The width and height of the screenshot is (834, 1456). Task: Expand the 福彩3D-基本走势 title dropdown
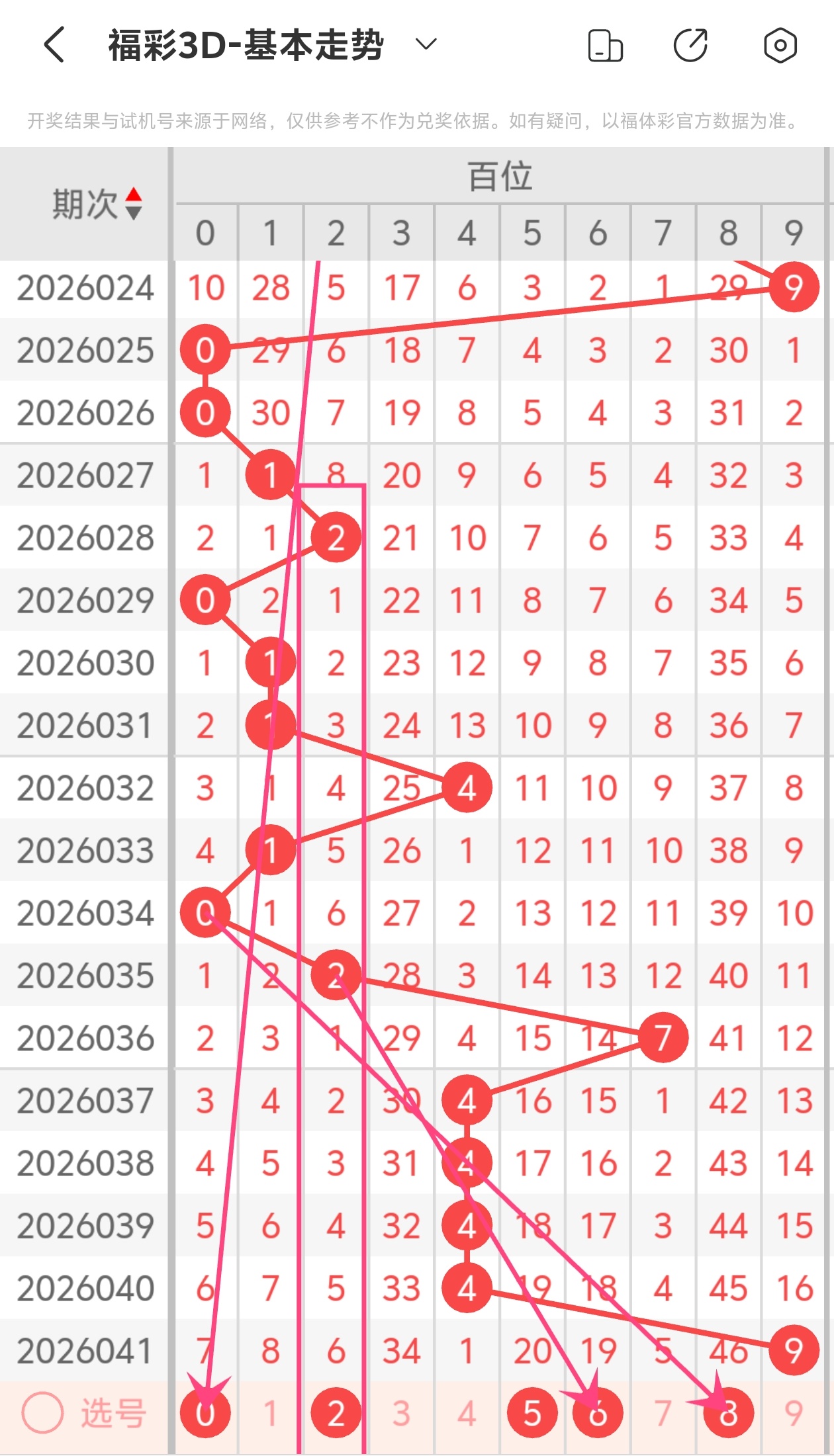(426, 45)
